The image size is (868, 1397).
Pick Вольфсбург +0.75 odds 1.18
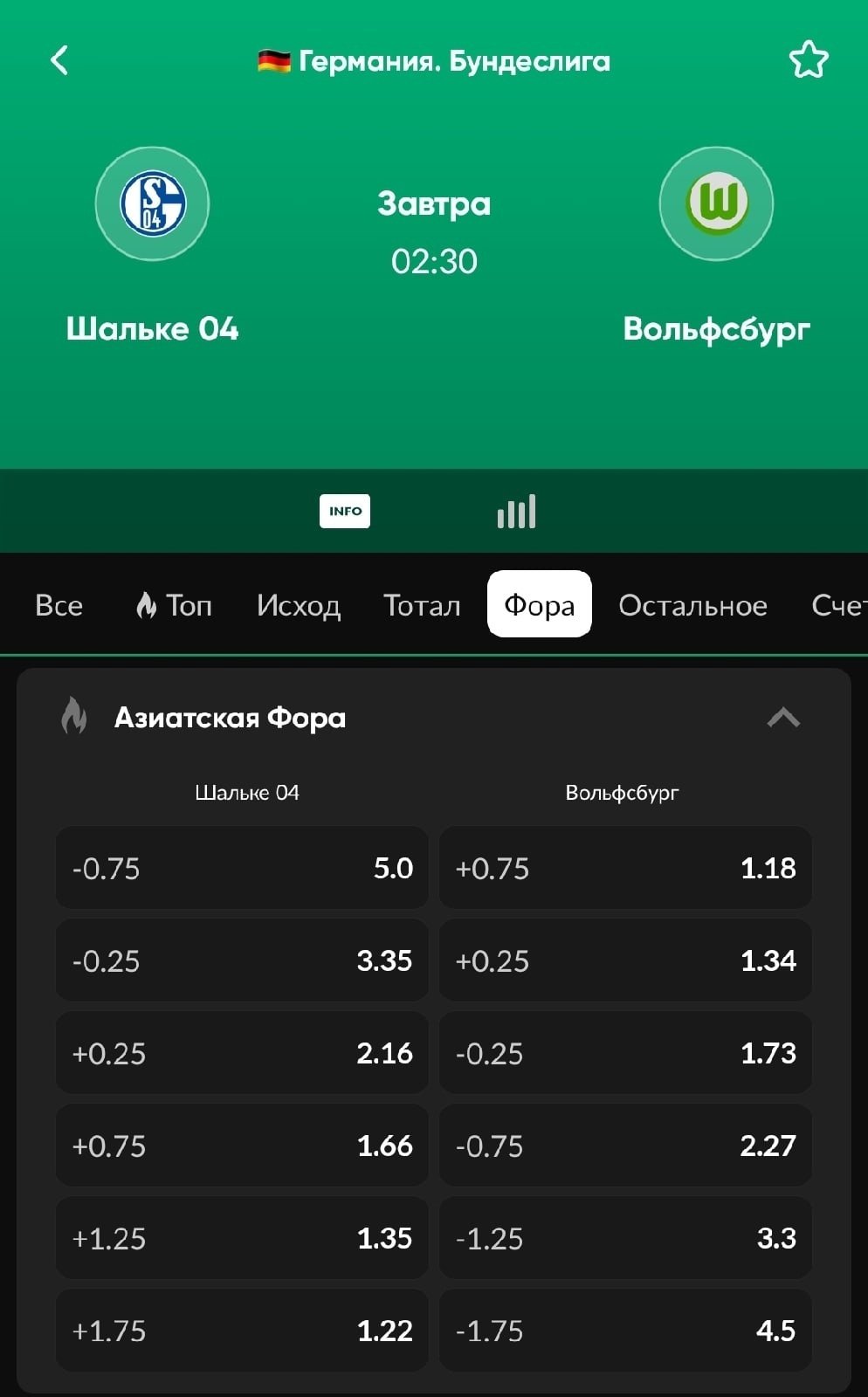click(x=625, y=868)
